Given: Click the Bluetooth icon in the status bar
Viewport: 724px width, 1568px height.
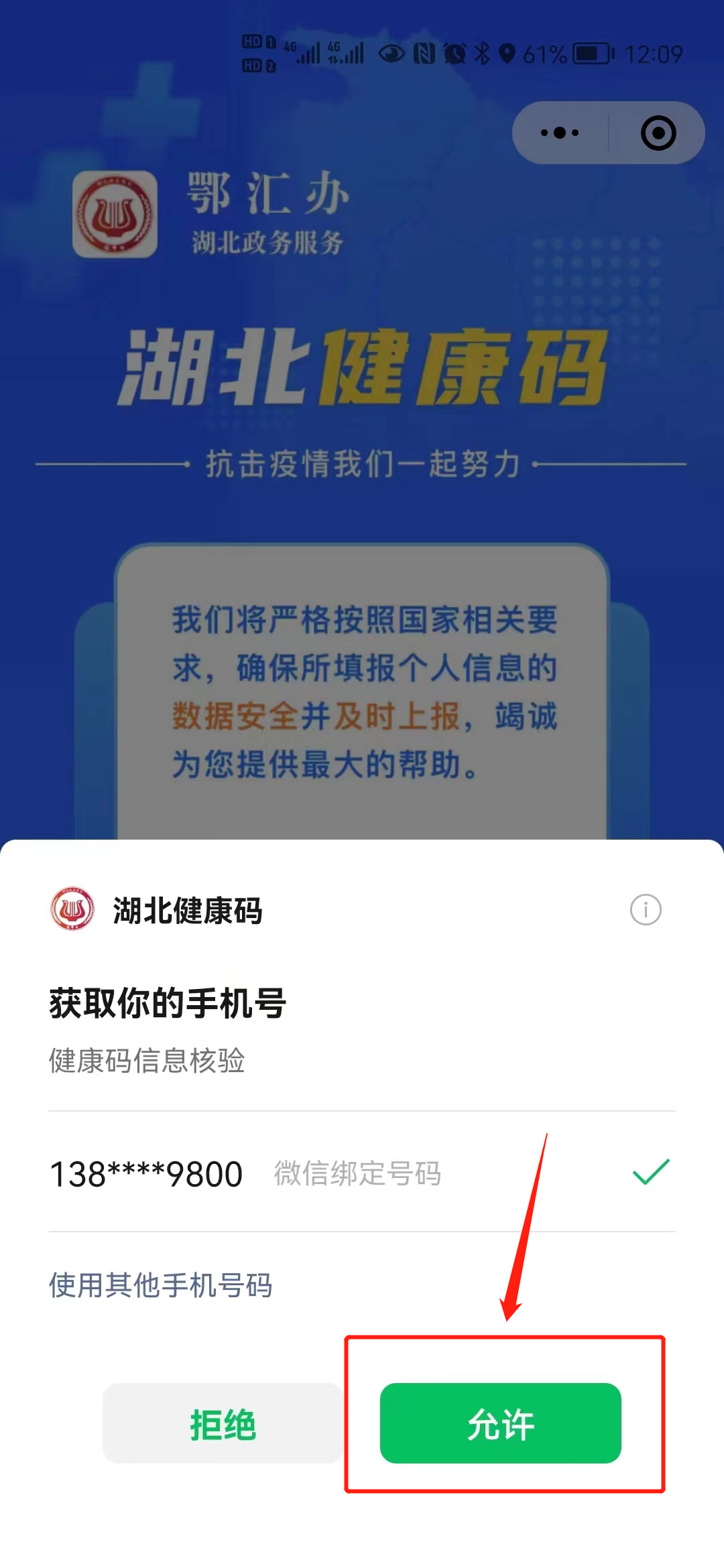Looking at the screenshot, I should point(481,51).
